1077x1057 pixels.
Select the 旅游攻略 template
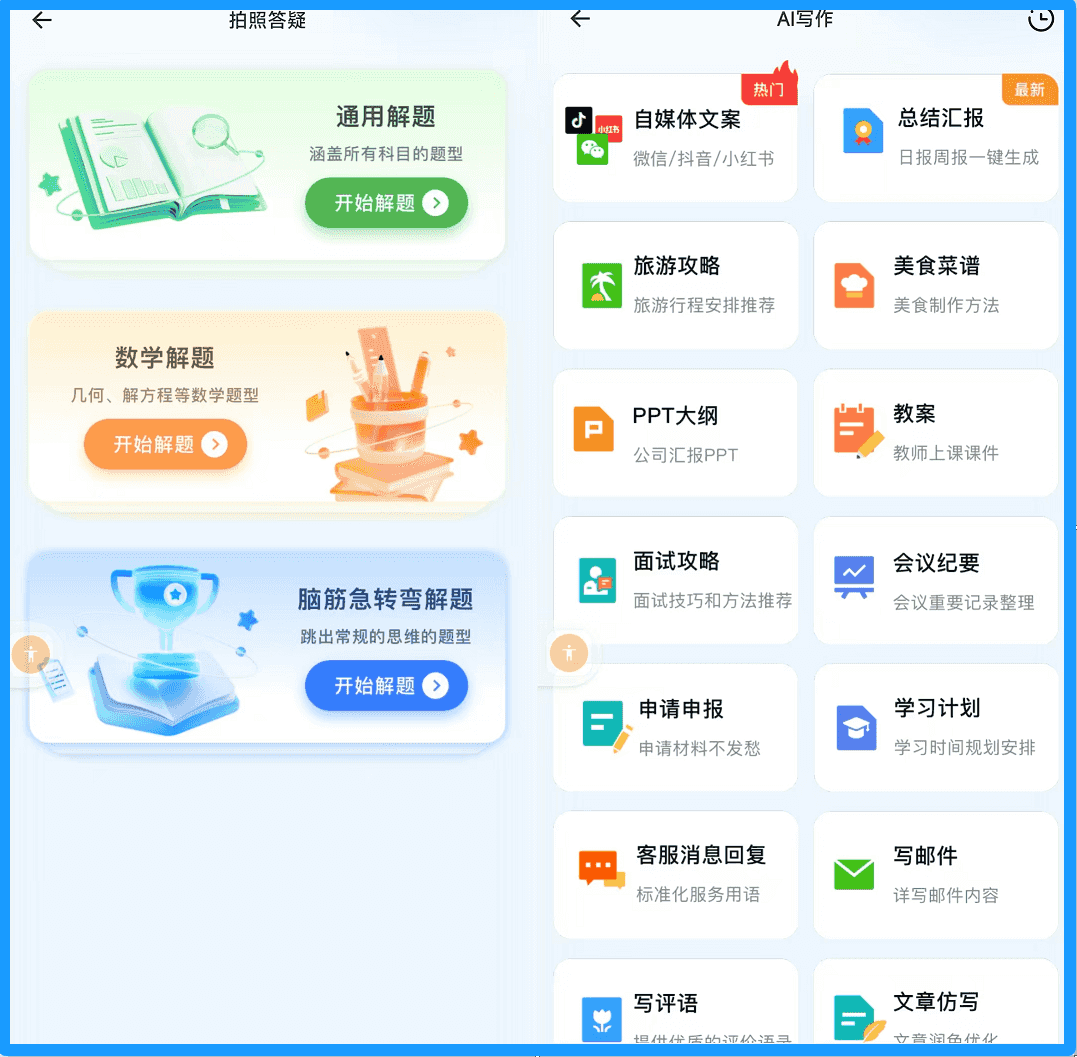pyautogui.click(x=675, y=285)
